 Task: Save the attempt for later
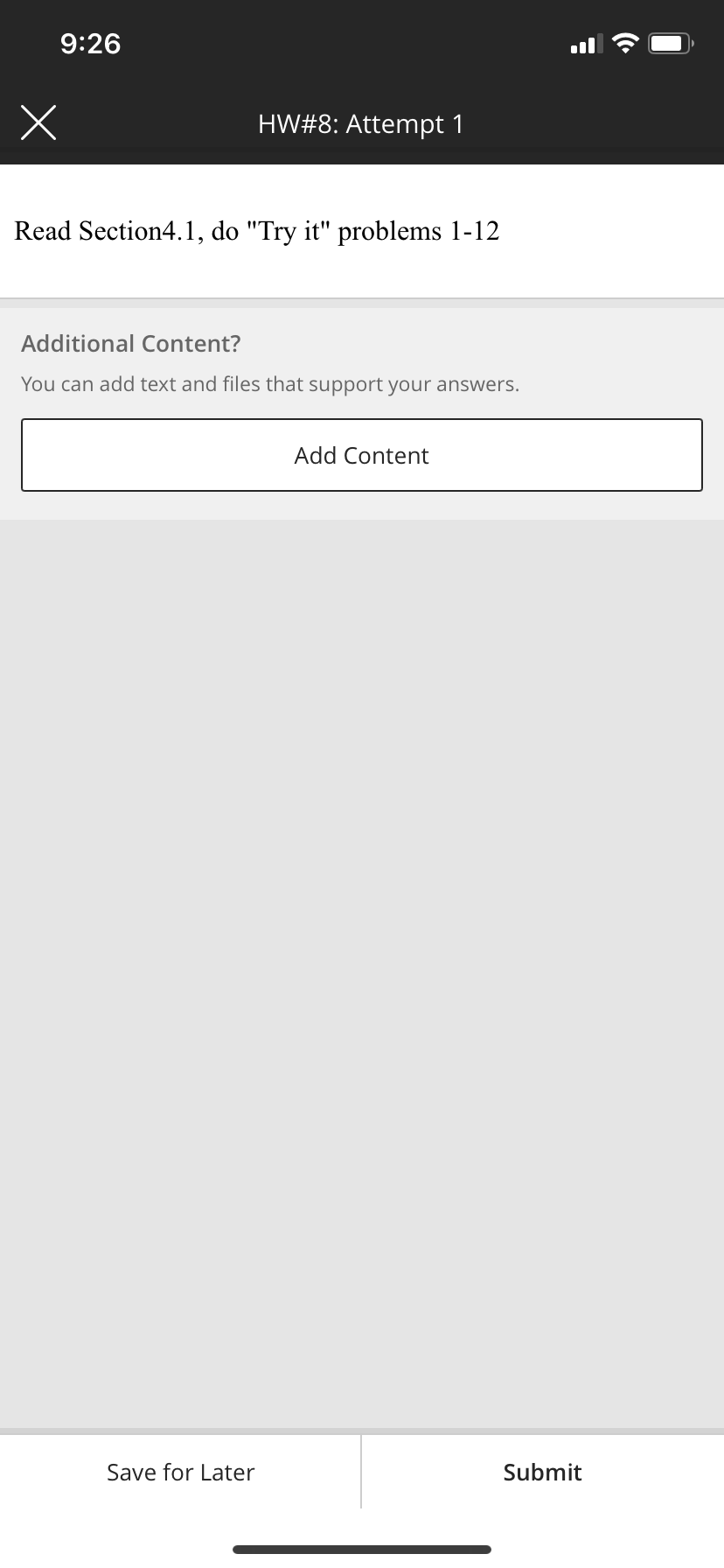[x=180, y=1472]
